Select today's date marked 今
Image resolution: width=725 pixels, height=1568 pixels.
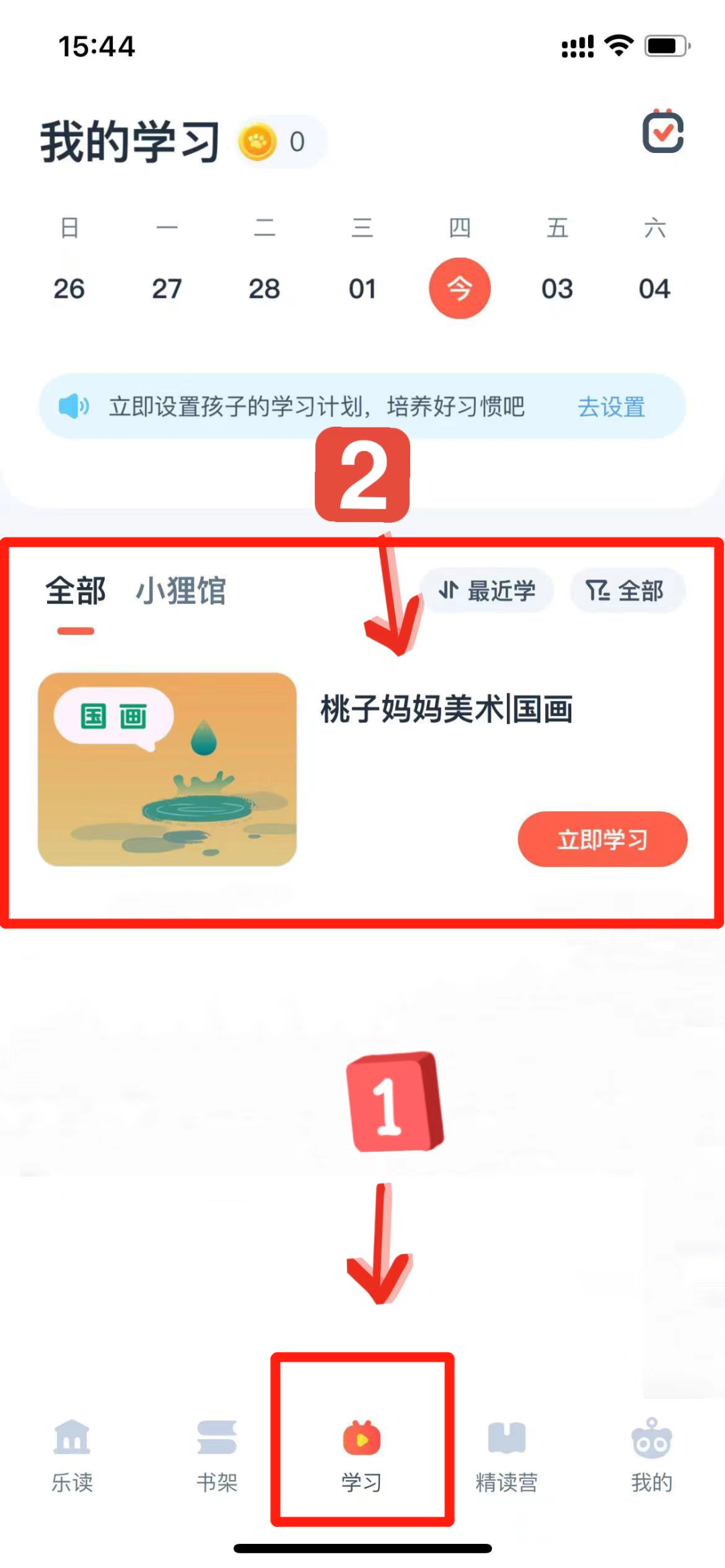(460, 289)
